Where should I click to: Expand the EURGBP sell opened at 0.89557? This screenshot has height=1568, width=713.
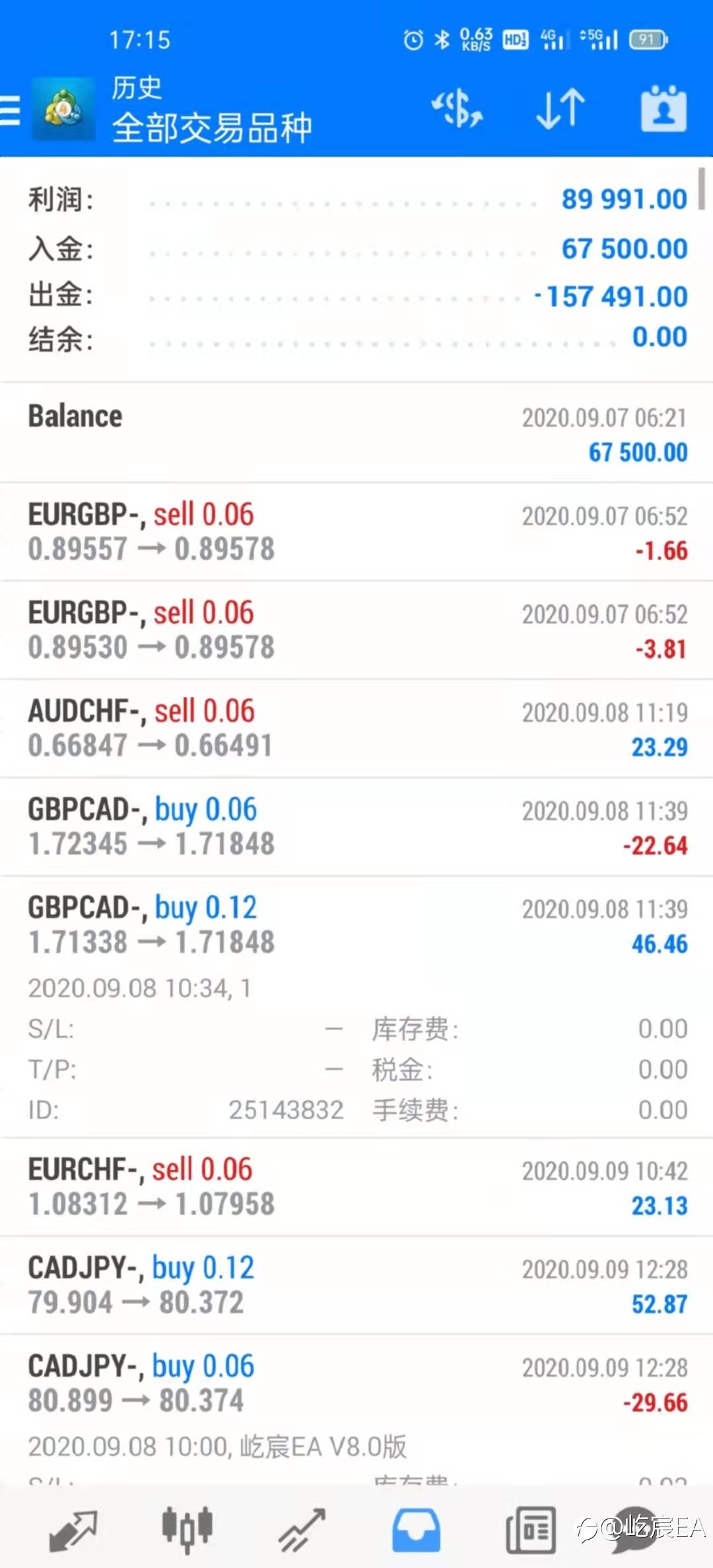click(356, 532)
